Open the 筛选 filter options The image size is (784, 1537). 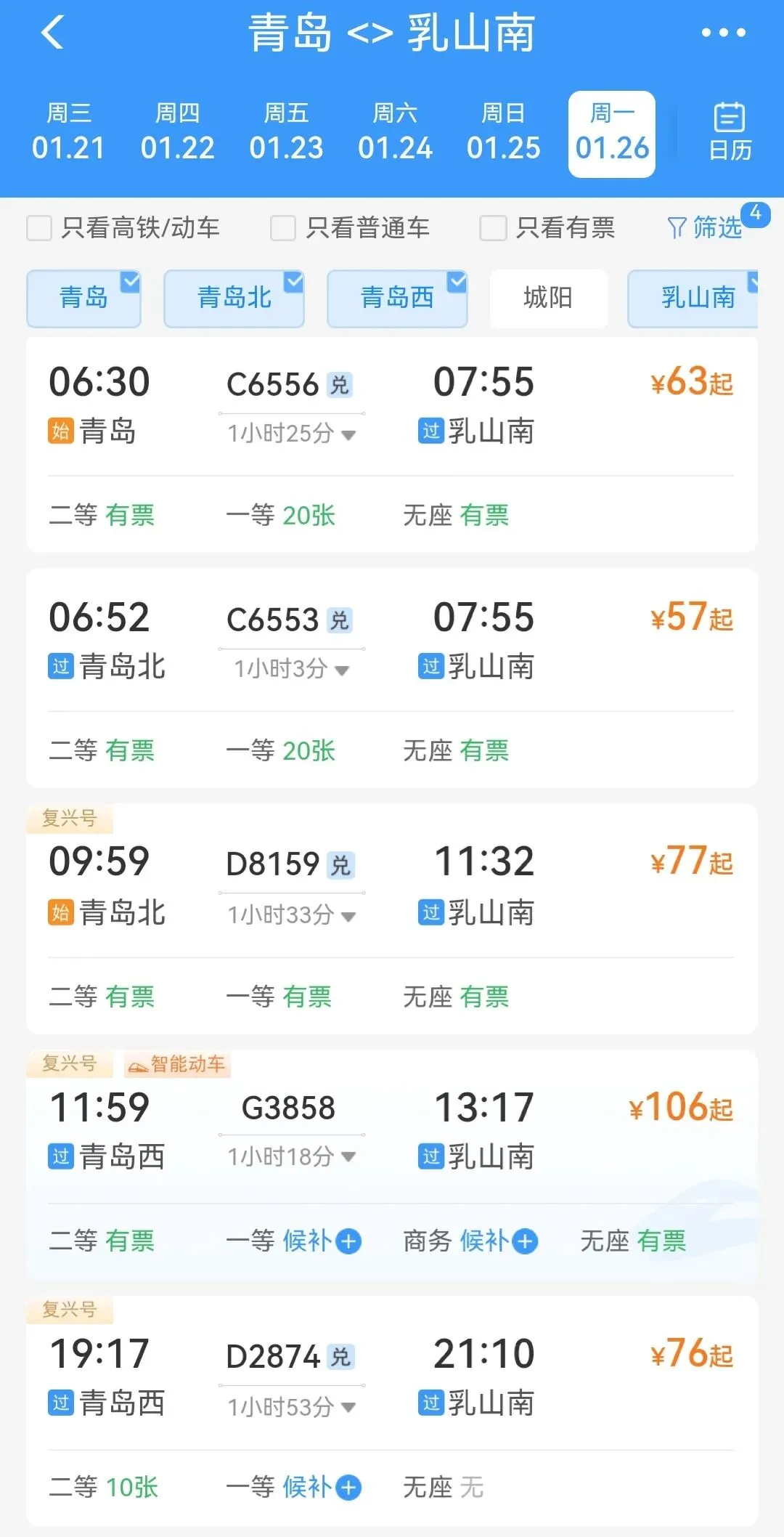pos(705,227)
